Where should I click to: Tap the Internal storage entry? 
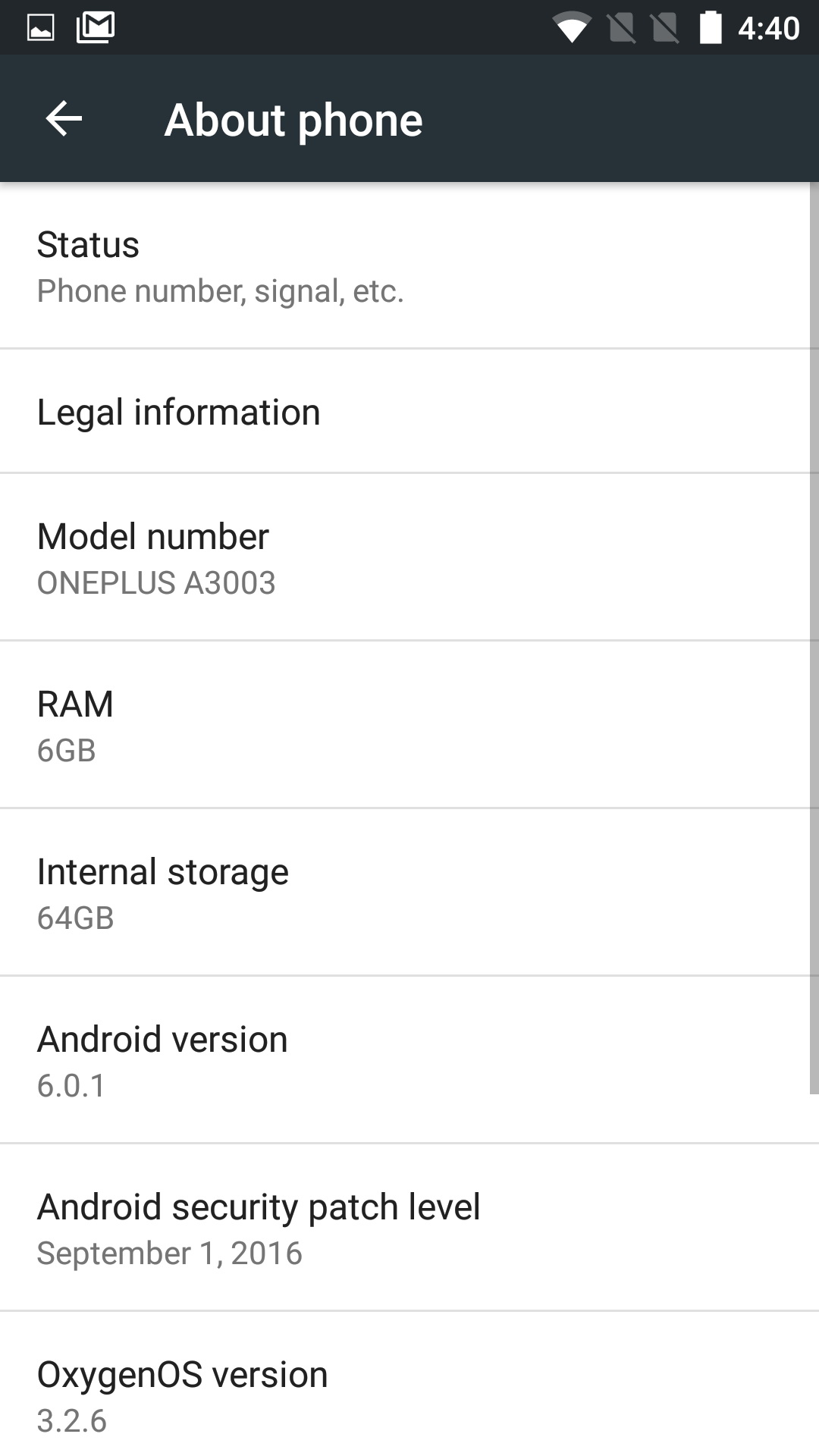tap(409, 893)
